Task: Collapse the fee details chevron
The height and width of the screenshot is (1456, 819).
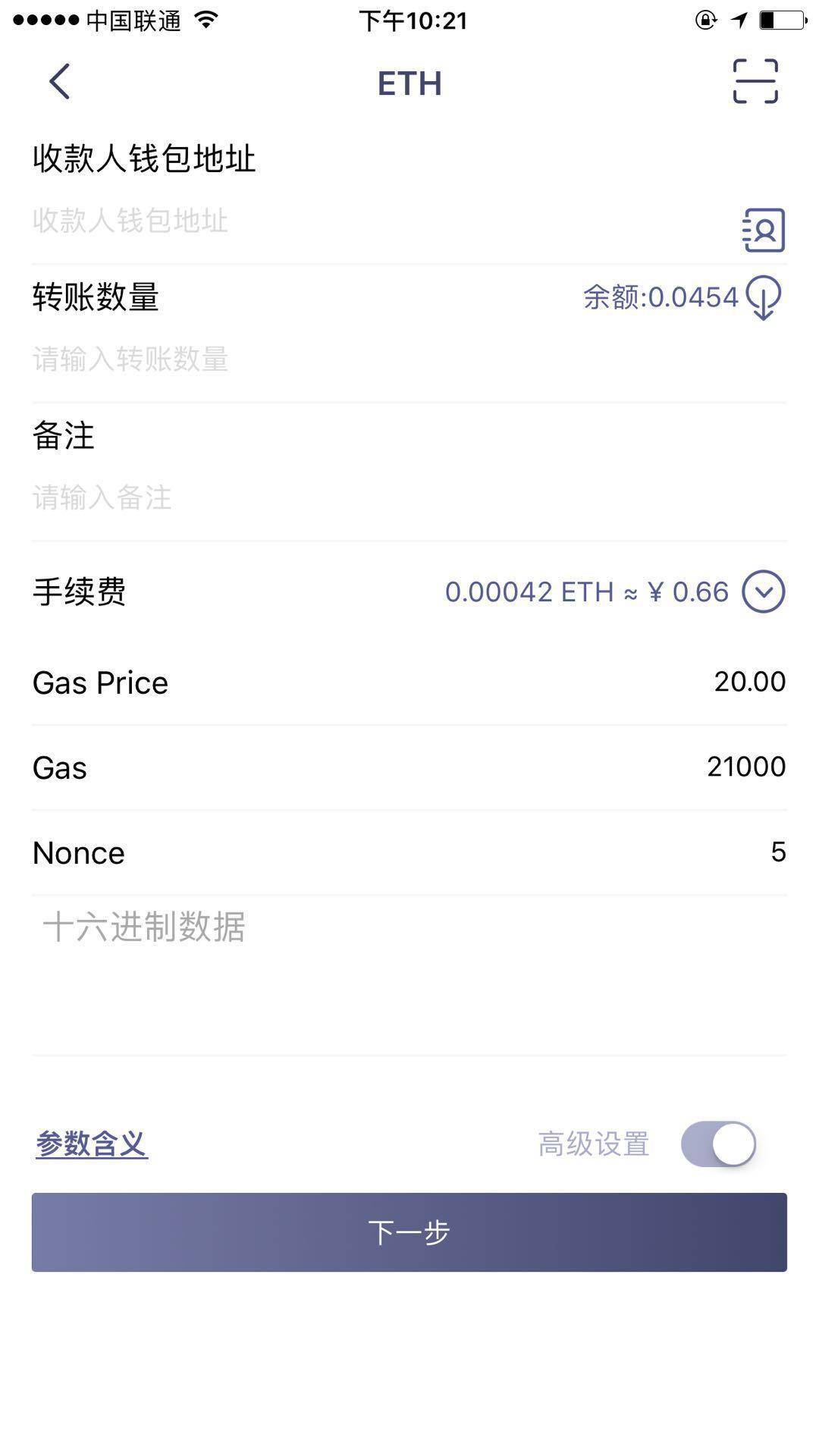Action: point(764,591)
